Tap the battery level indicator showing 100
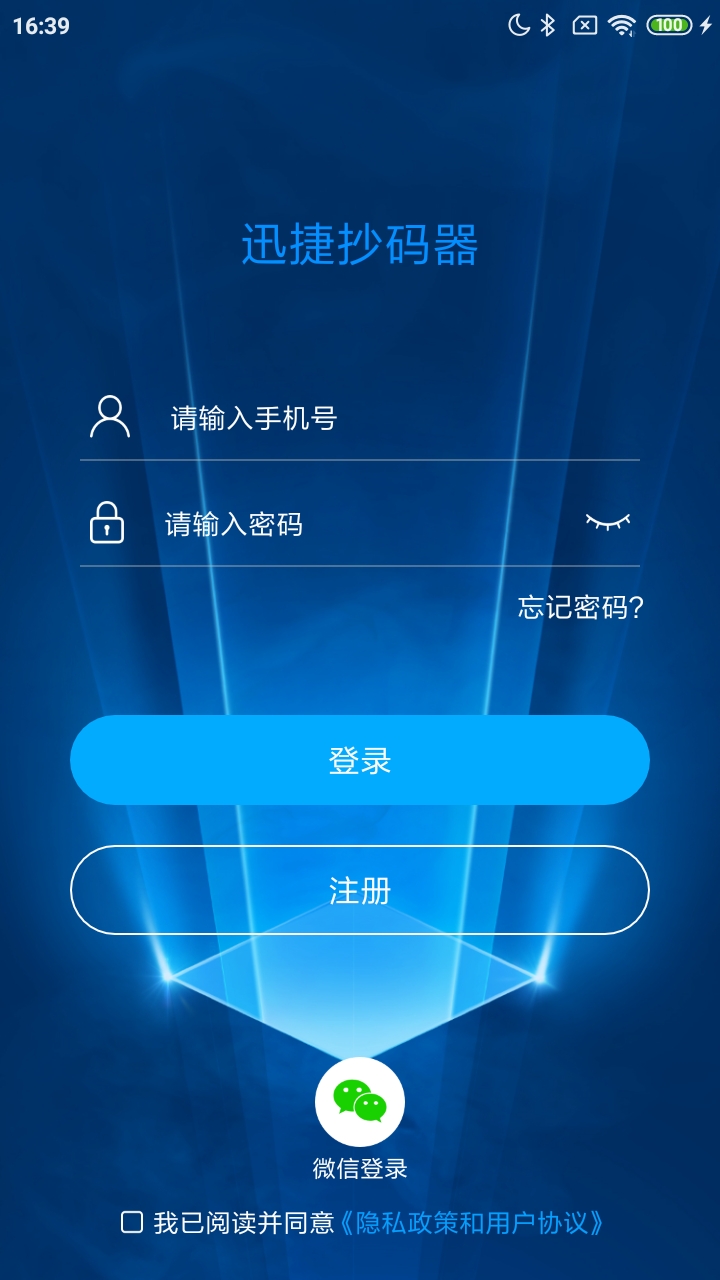 (x=668, y=22)
